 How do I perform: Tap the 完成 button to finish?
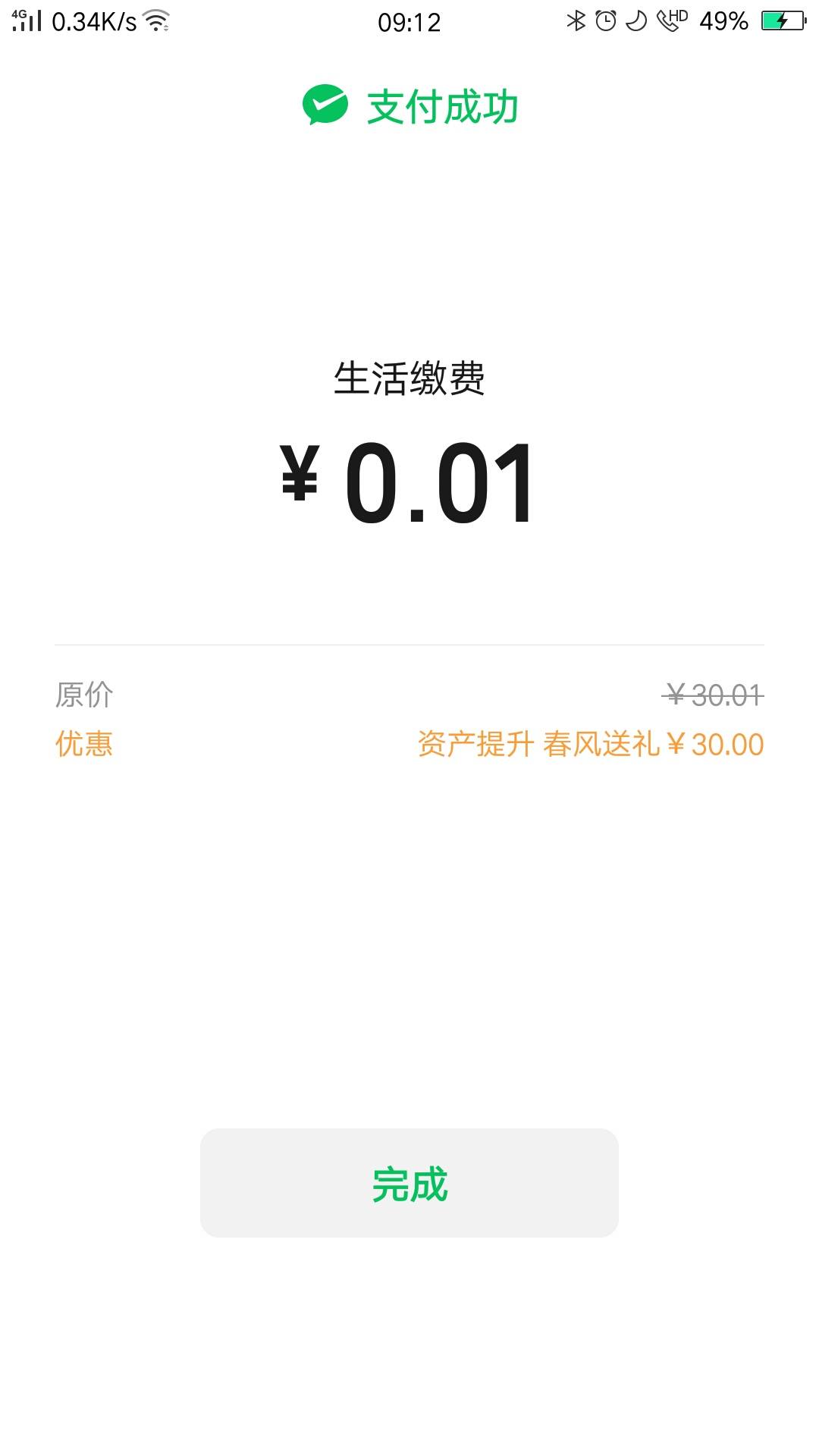(409, 1183)
